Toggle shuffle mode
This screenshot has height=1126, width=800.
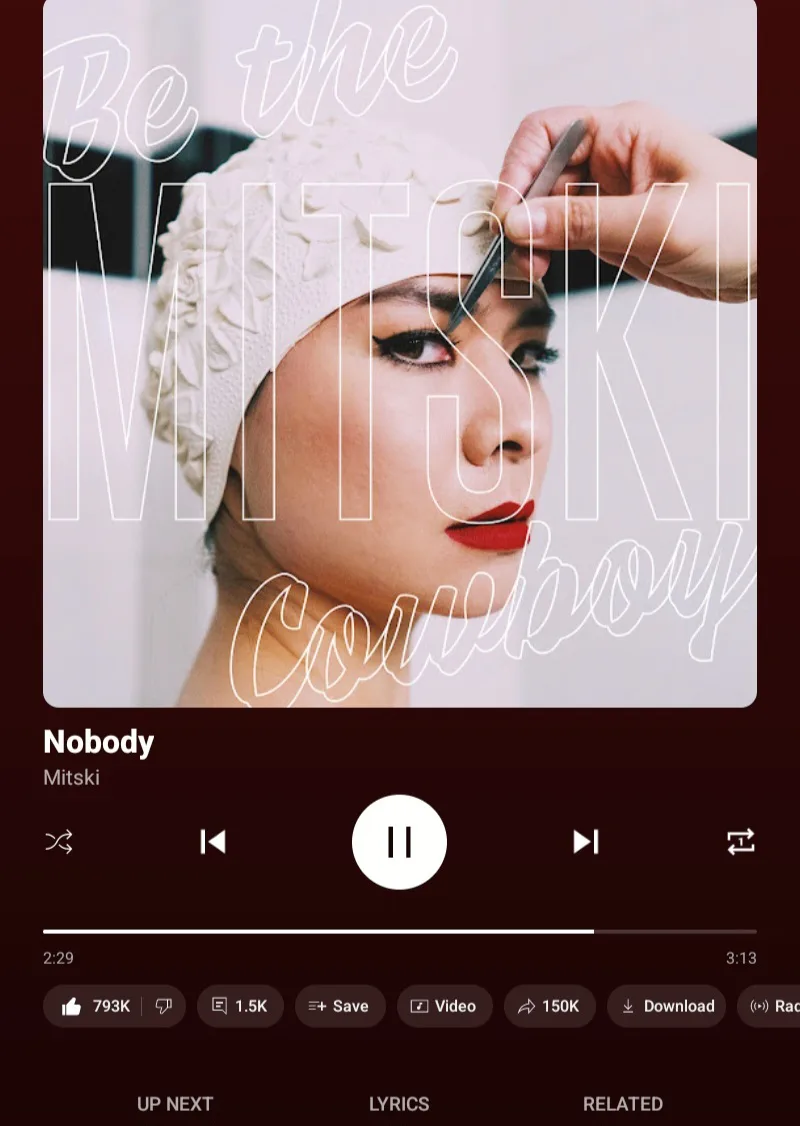pyautogui.click(x=59, y=842)
